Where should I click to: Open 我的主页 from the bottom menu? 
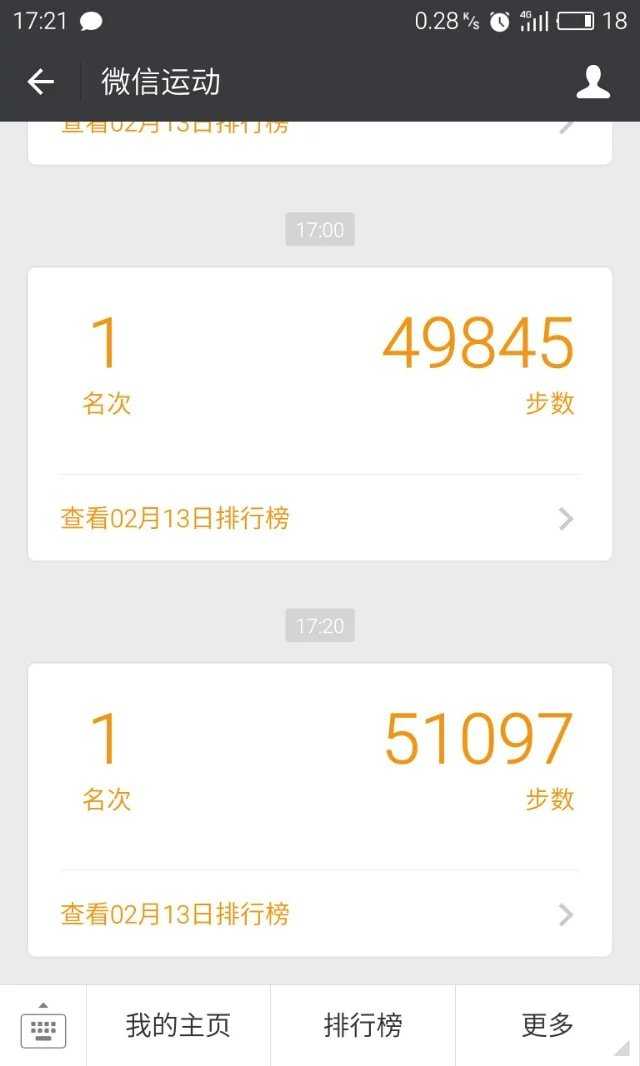(x=178, y=1026)
